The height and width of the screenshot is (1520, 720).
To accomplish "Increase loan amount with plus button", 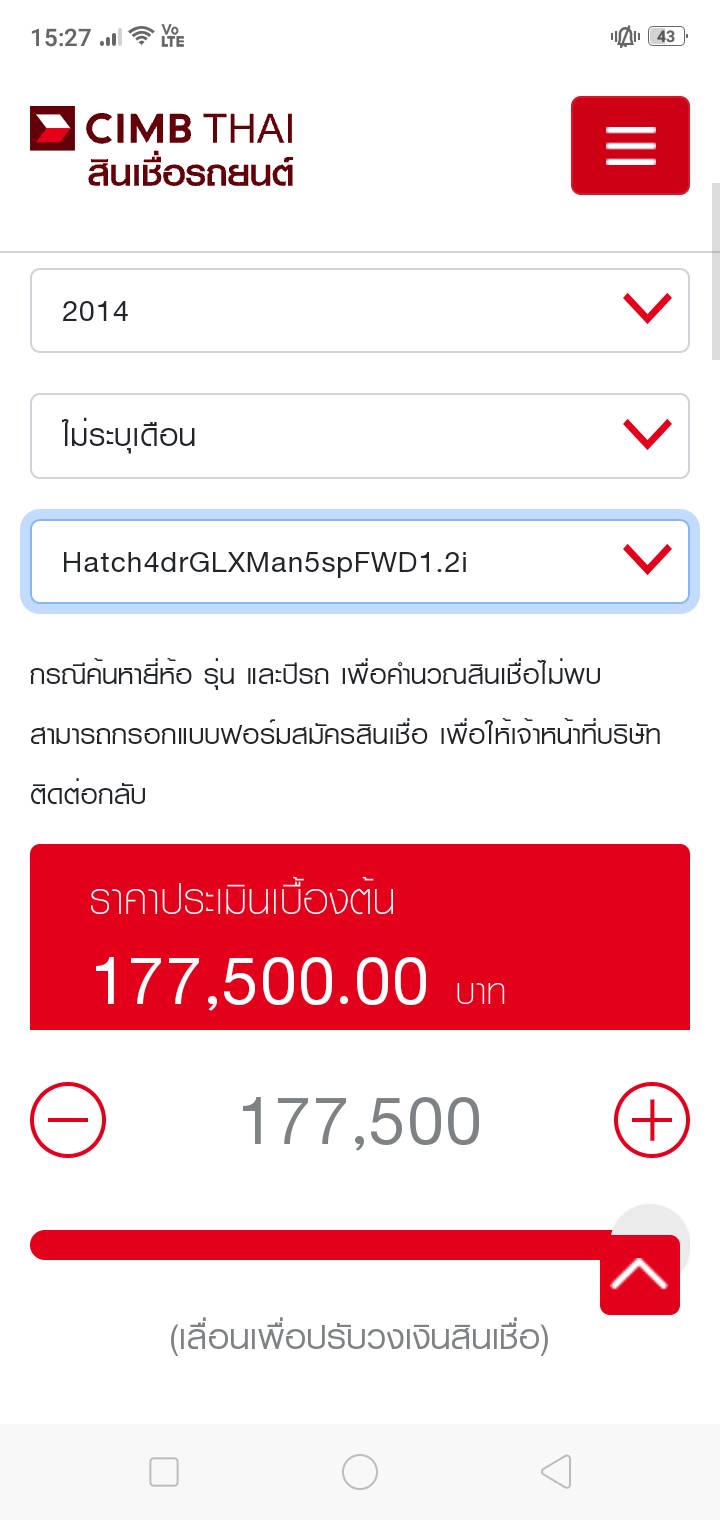I will (x=651, y=1120).
